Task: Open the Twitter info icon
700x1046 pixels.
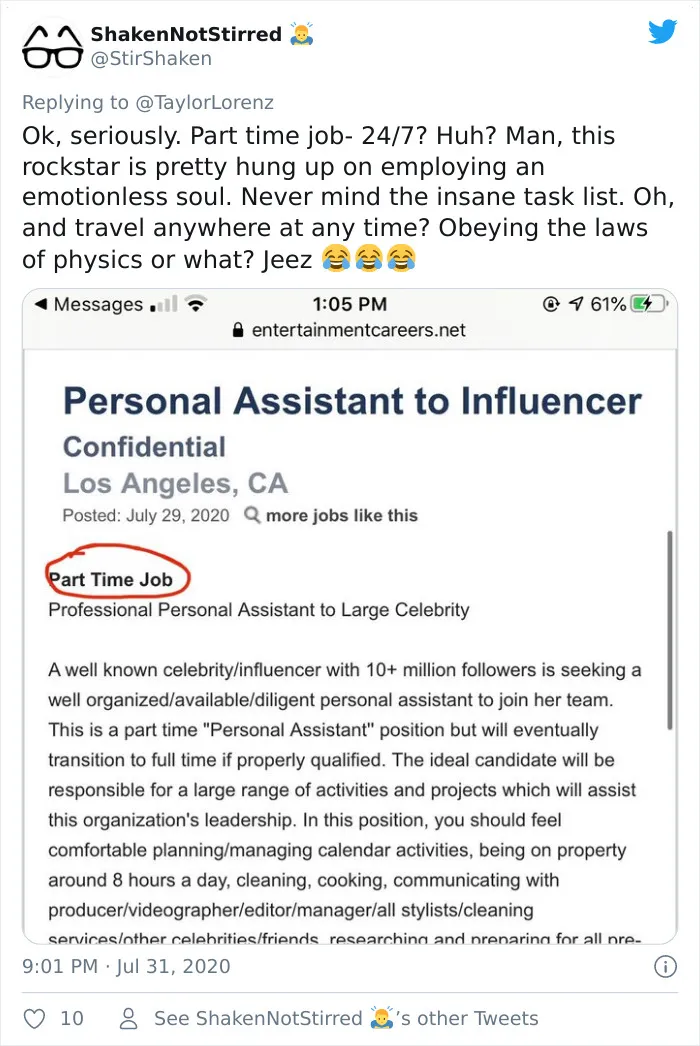Action: (x=665, y=966)
